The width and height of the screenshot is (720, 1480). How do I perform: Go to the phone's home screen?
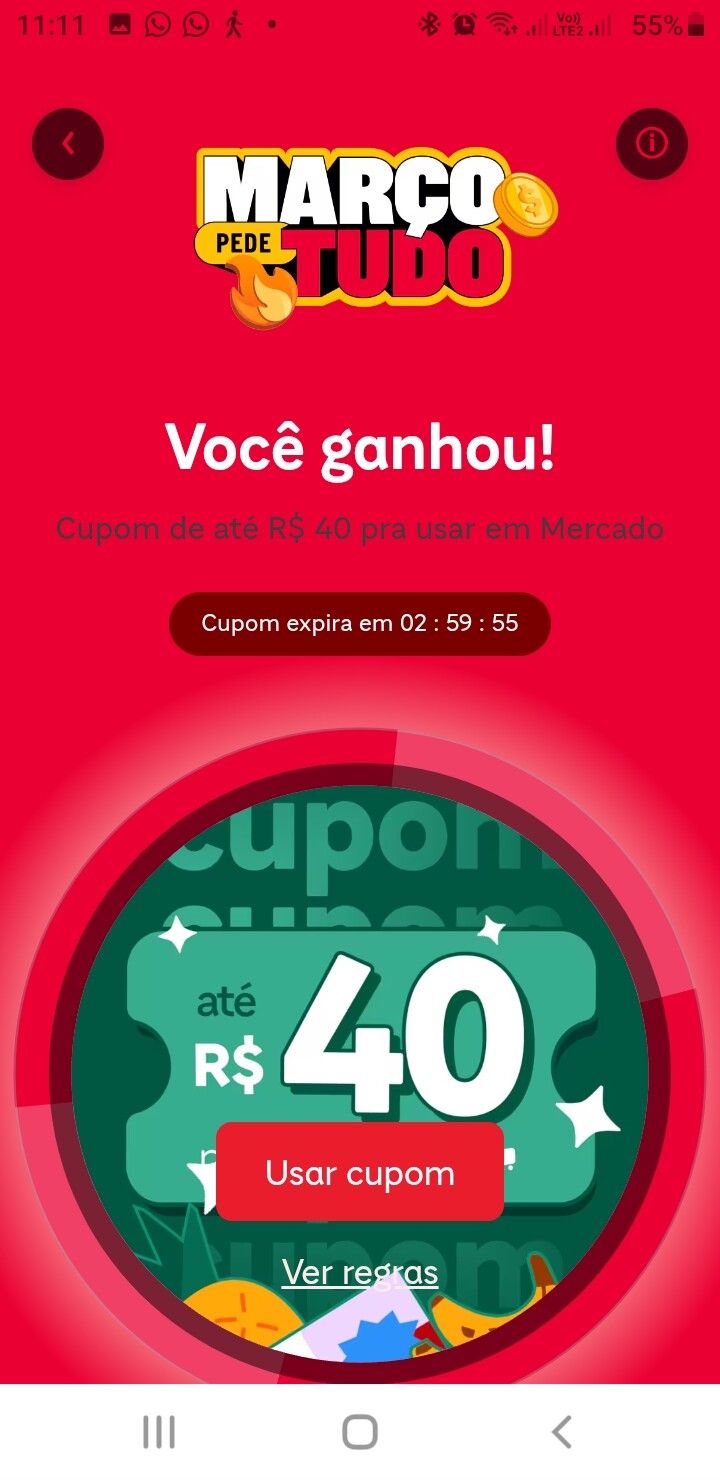[360, 1432]
